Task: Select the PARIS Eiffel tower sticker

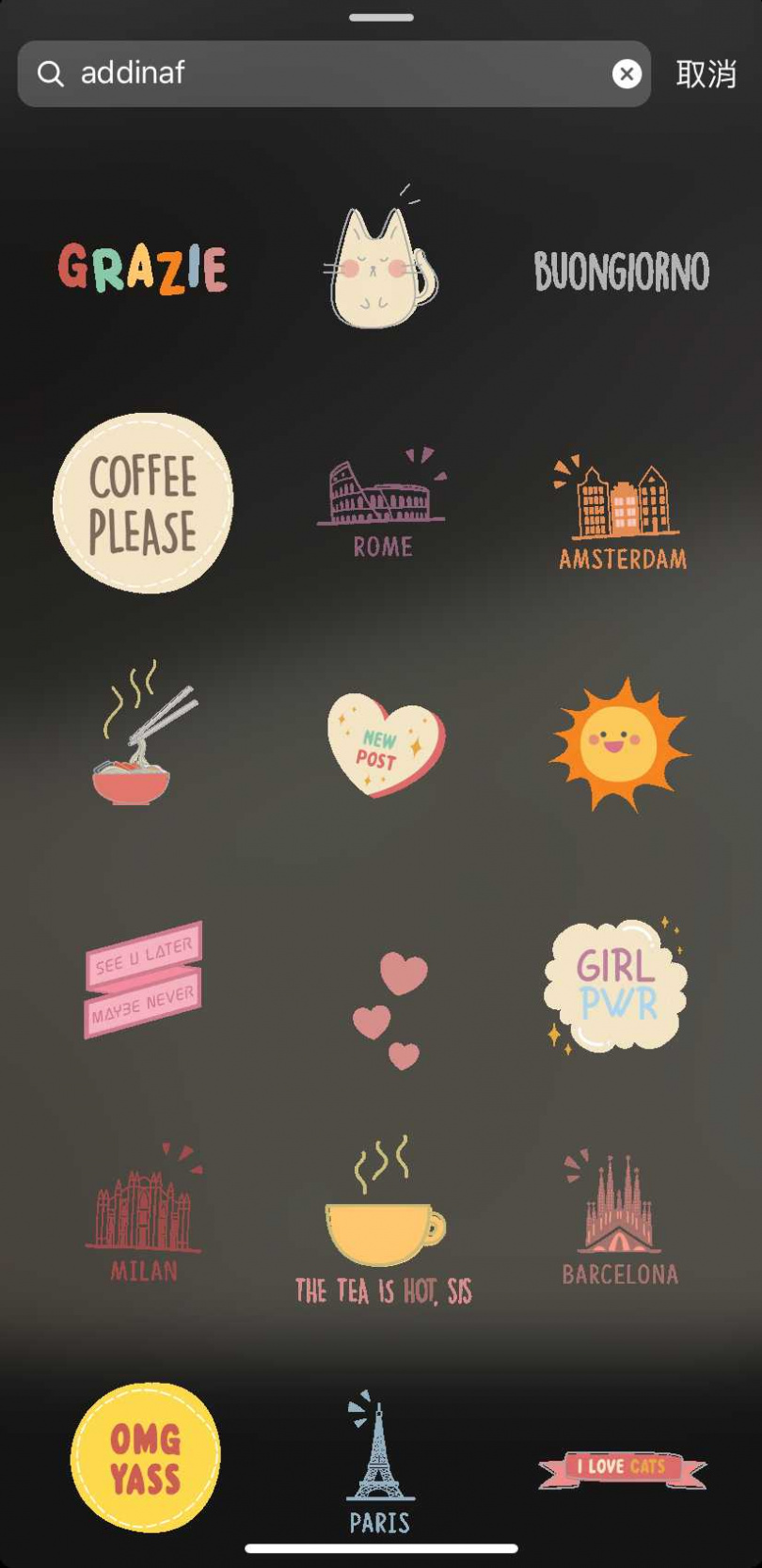Action: pyautogui.click(x=379, y=1463)
